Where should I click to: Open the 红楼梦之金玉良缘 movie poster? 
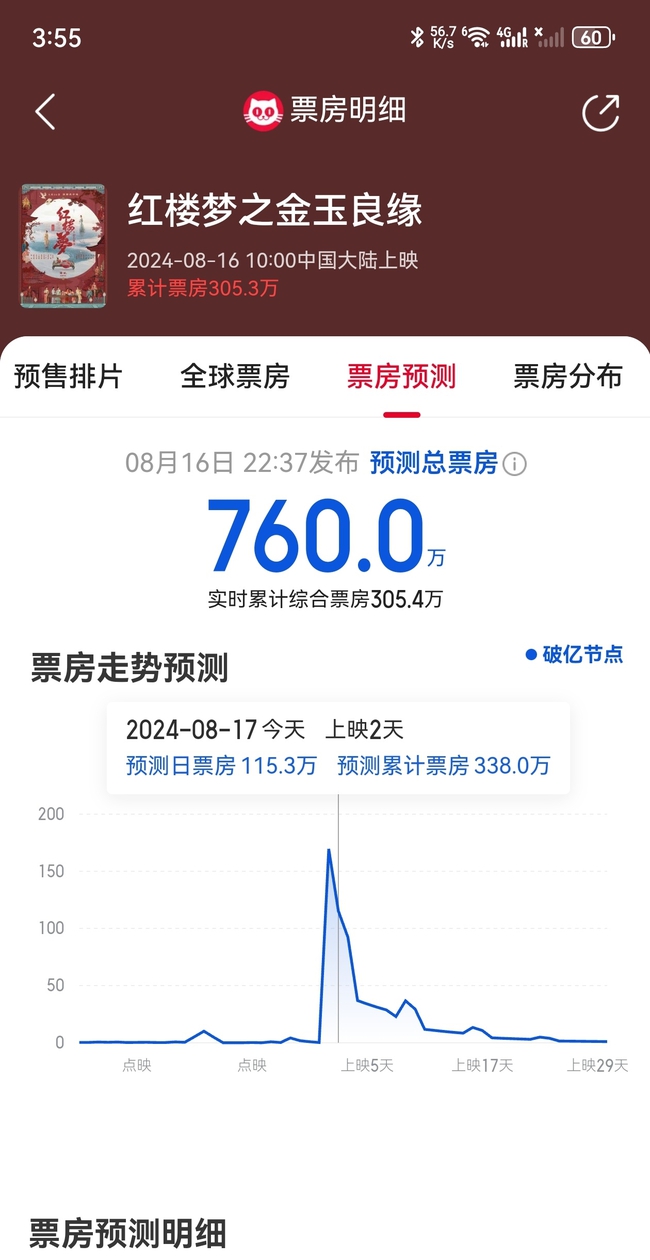(x=63, y=245)
